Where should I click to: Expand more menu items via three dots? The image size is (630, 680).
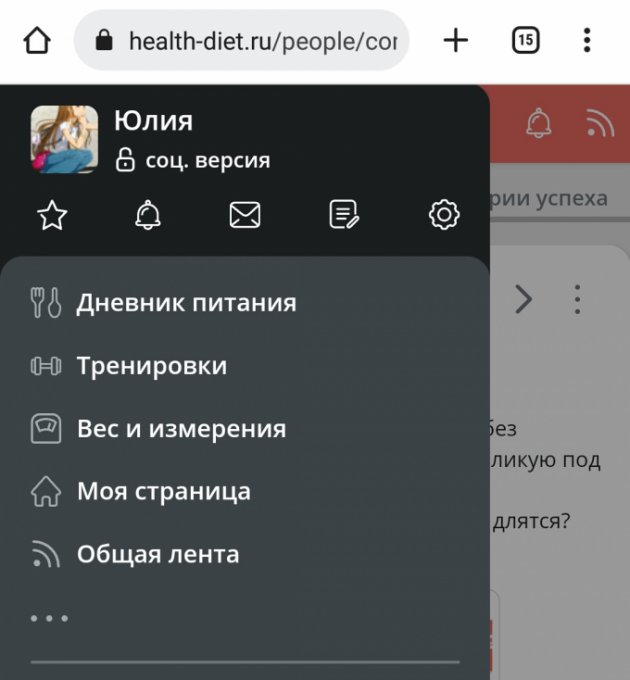pos(49,618)
